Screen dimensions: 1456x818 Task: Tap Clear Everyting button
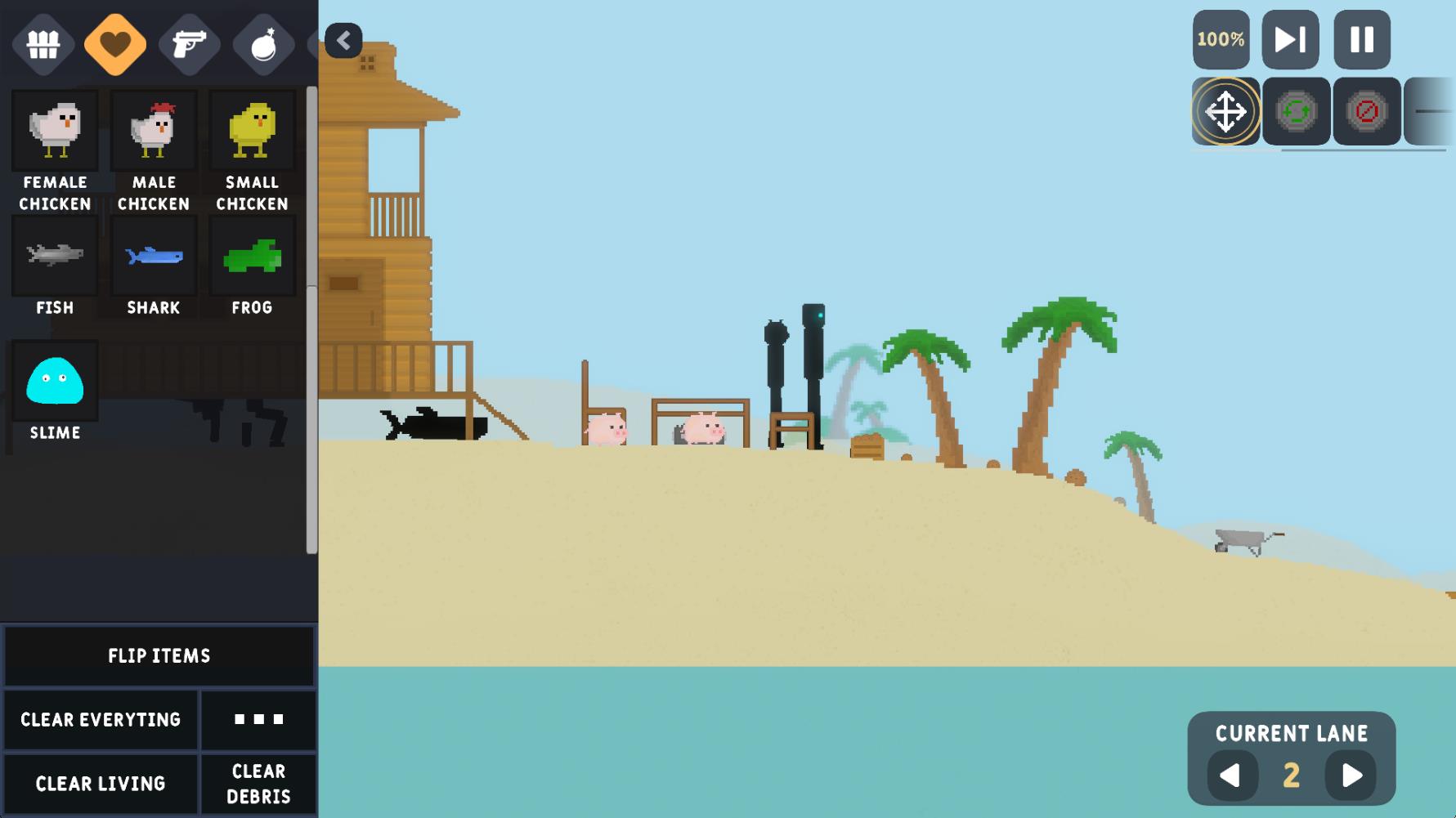coord(101,720)
